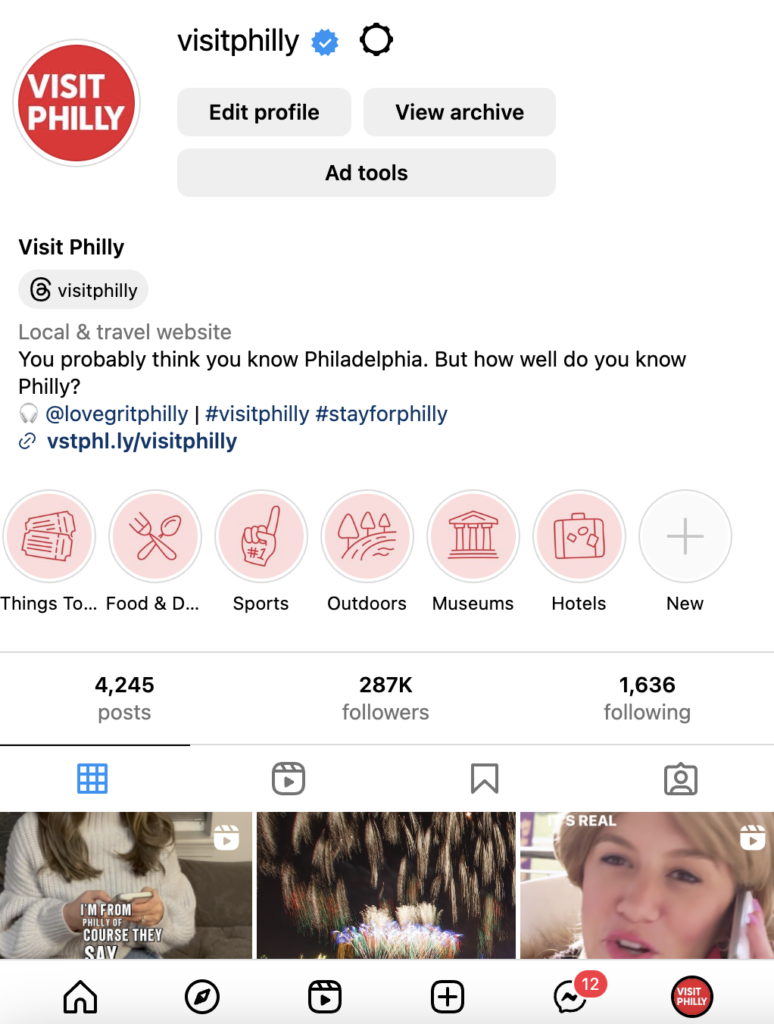Open the vstphl.ly/visitphilly link

[141, 441]
